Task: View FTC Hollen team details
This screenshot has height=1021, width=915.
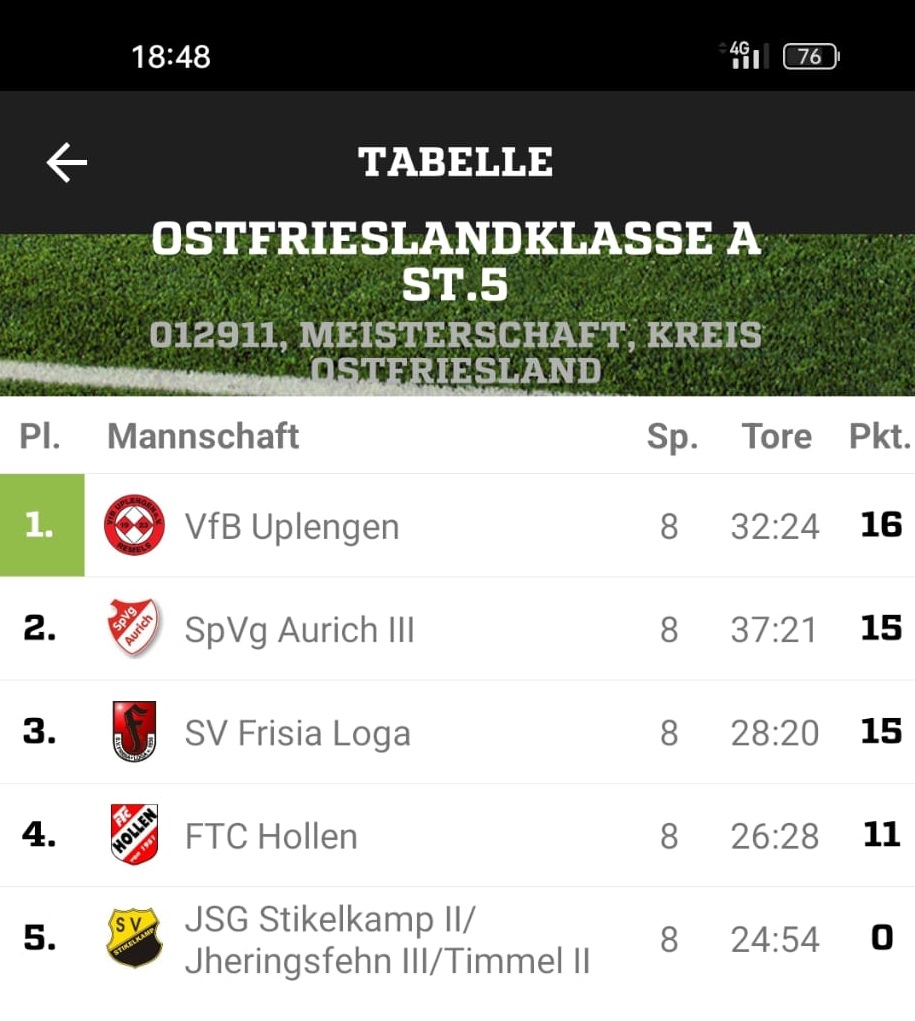Action: pos(457,835)
